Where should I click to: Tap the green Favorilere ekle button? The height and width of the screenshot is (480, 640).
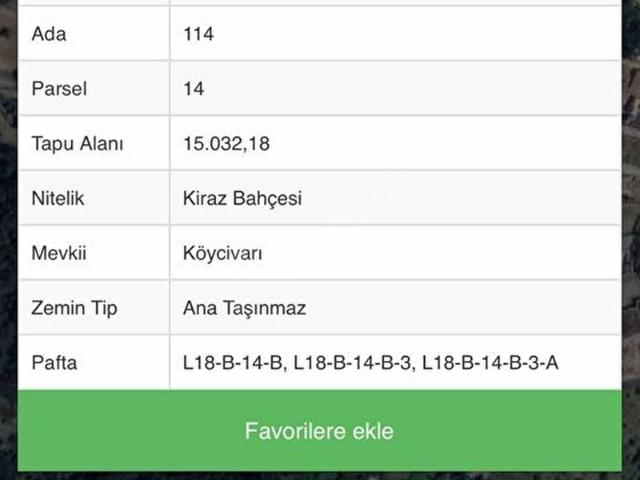click(x=319, y=431)
